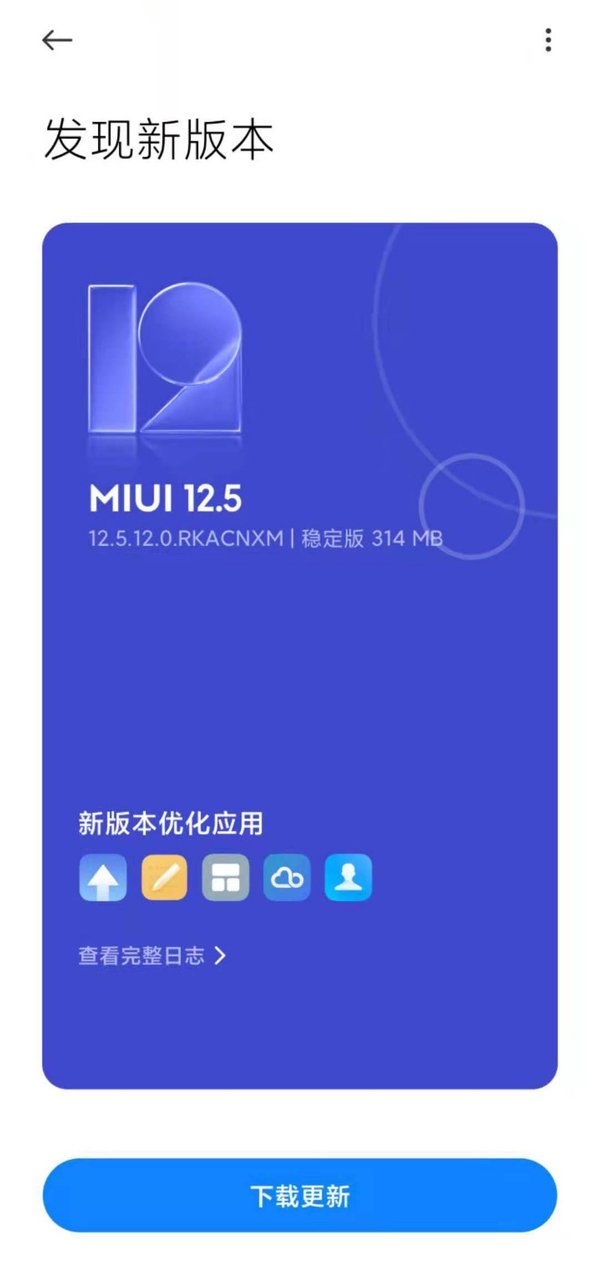
Task: Tap 下载更新 to download the update
Action: pyautogui.click(x=299, y=1195)
